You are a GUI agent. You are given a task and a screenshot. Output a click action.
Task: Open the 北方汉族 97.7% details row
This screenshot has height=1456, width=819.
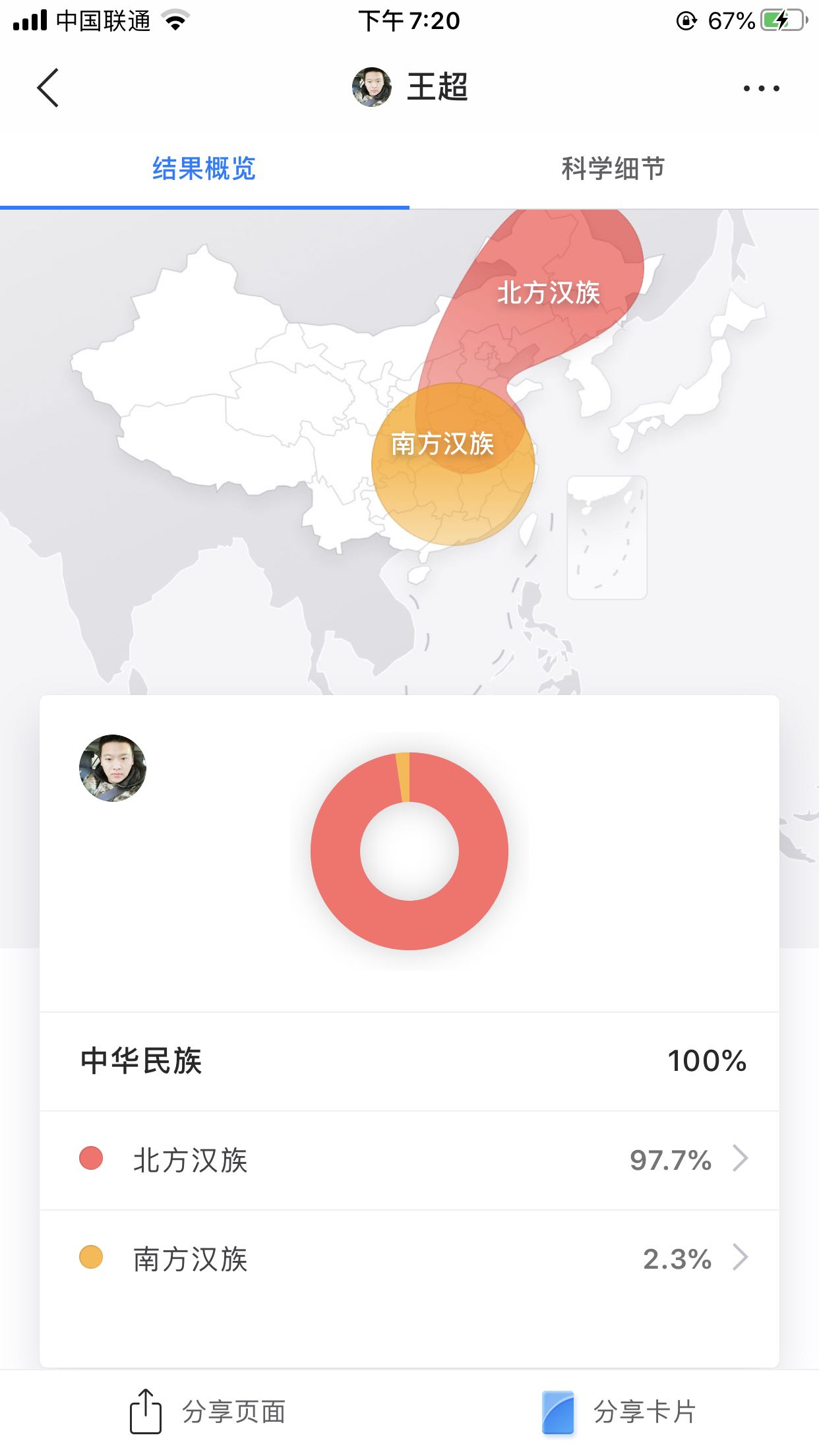[409, 1160]
